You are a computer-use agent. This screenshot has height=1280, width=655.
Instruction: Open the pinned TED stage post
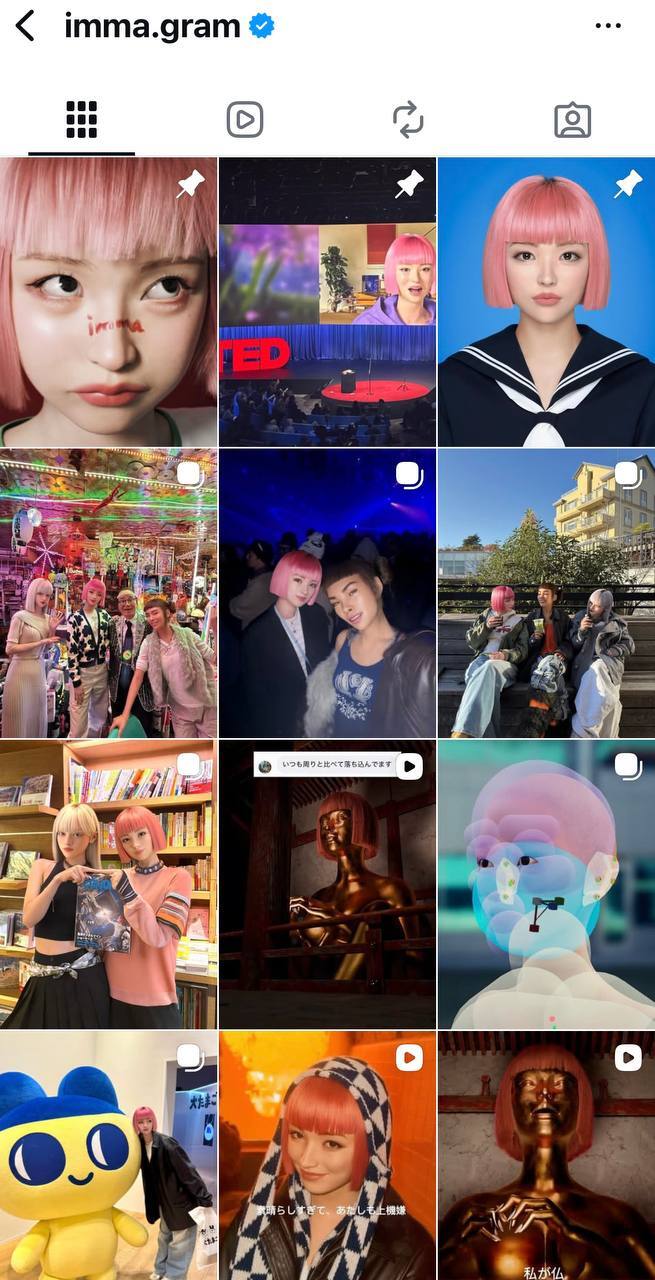pyautogui.click(x=327, y=302)
